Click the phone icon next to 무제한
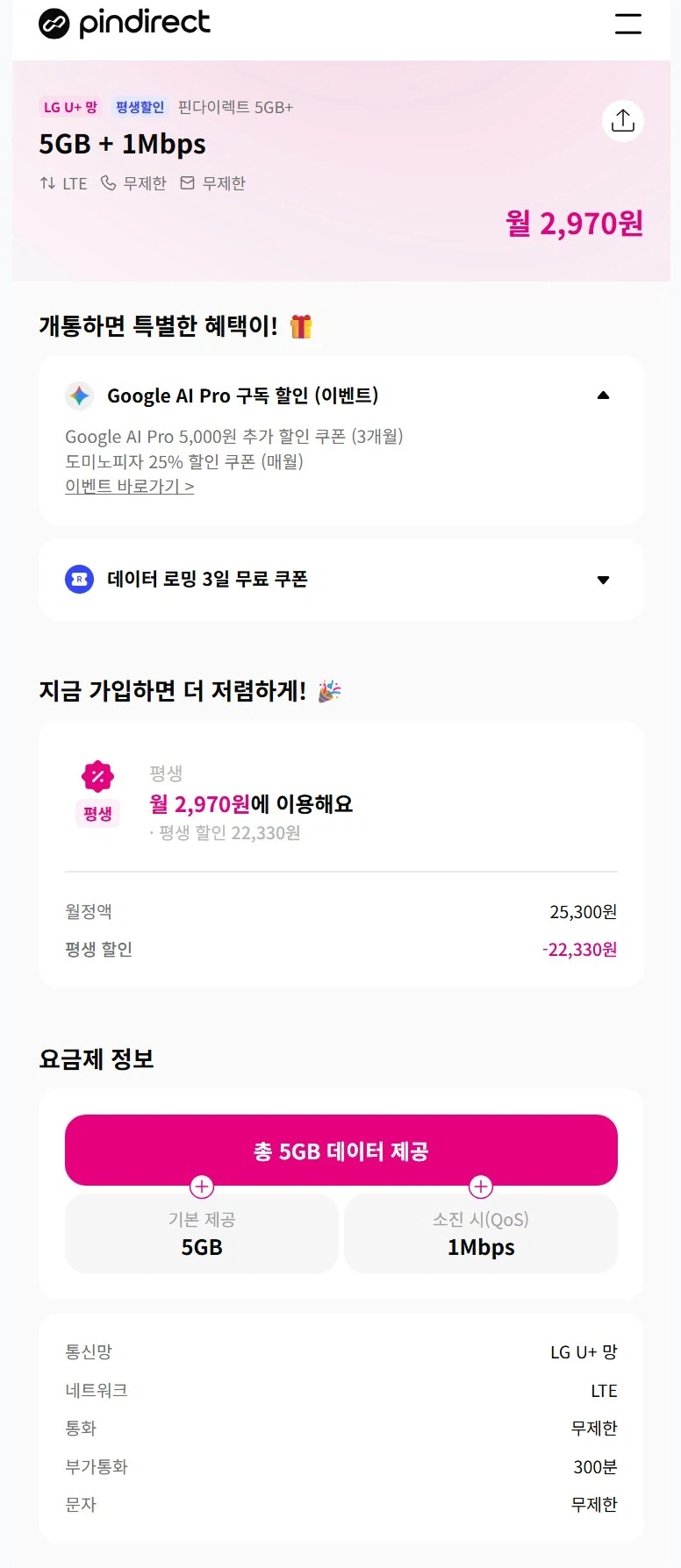This screenshot has height=1568, width=681. point(107,183)
